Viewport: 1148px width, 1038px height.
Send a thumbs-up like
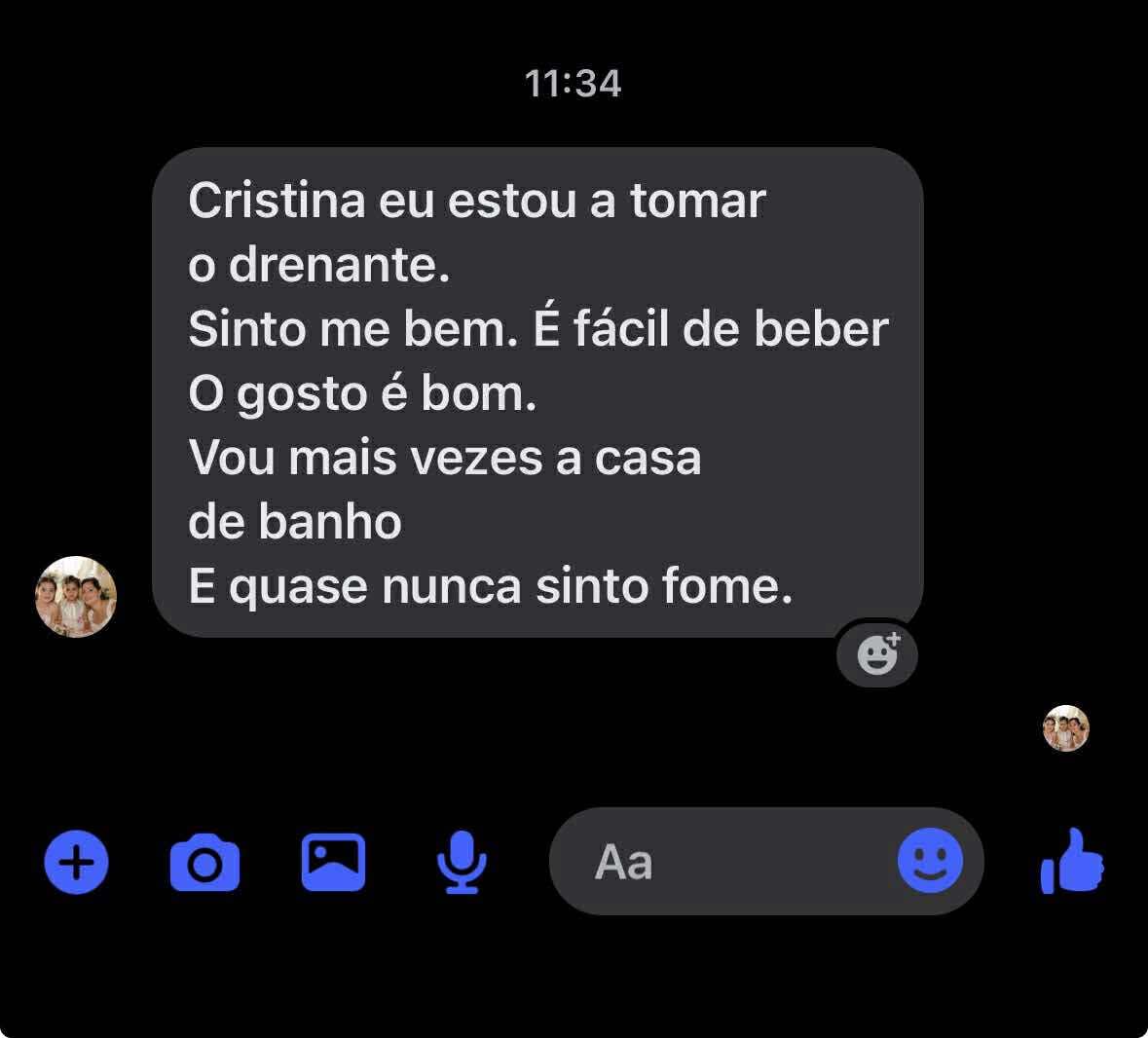[1072, 862]
